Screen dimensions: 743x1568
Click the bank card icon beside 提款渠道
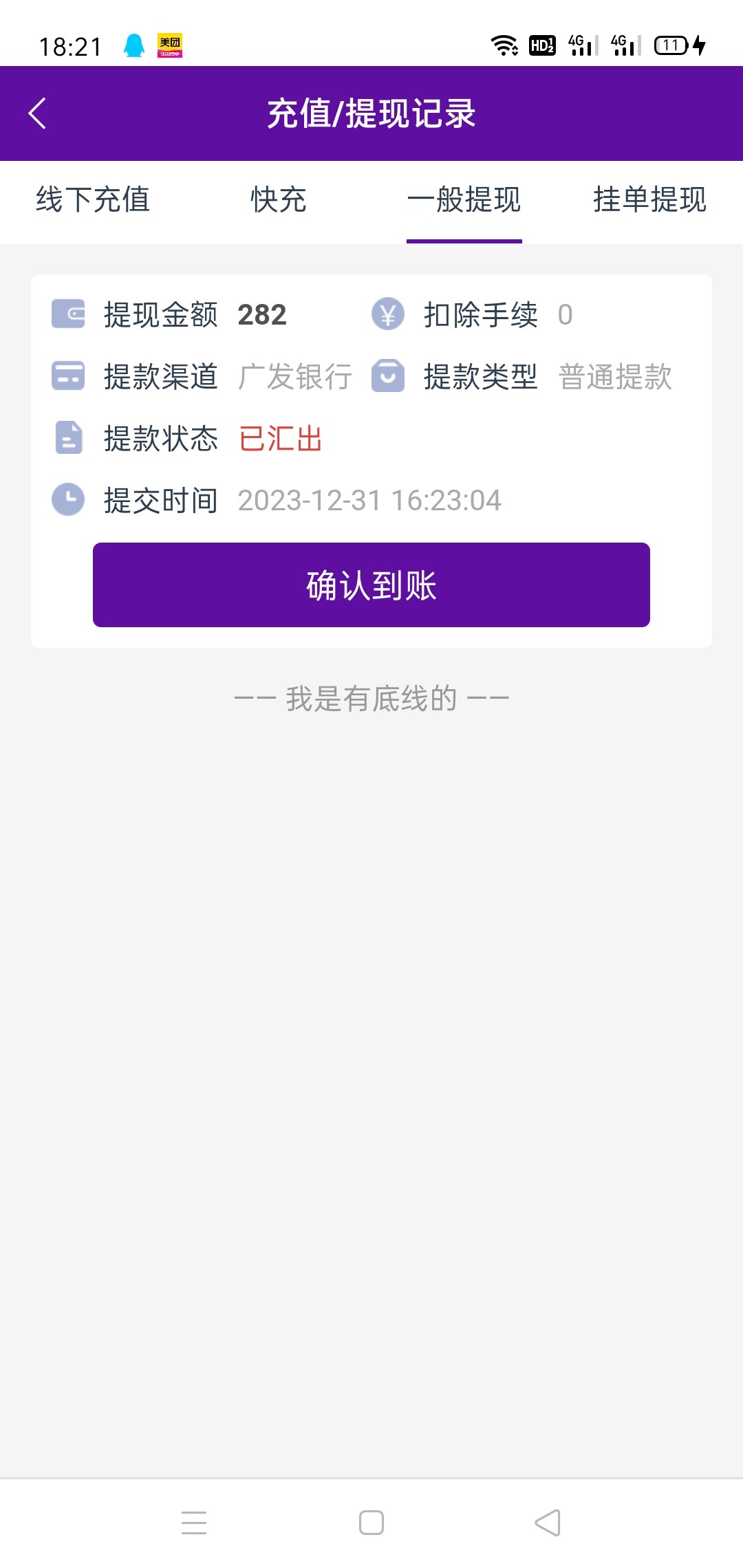click(x=67, y=377)
